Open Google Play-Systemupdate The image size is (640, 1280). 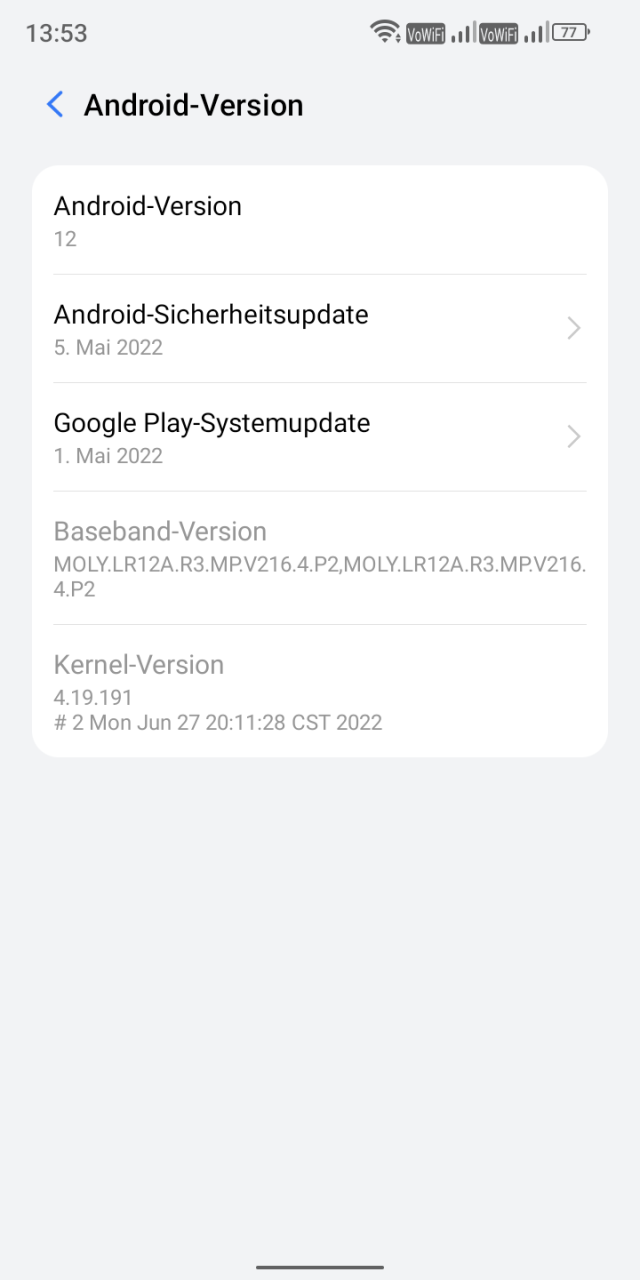320,437
